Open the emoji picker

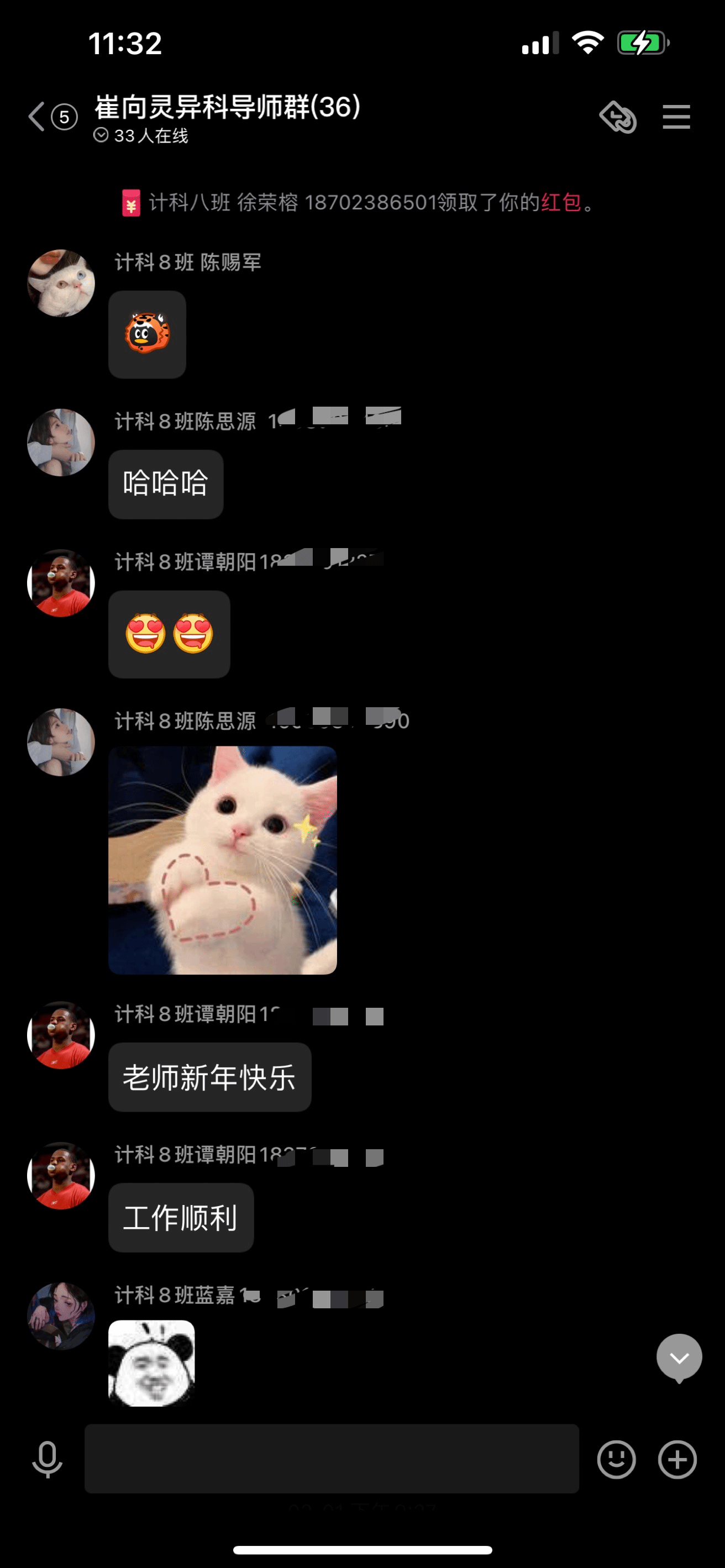[x=616, y=1459]
